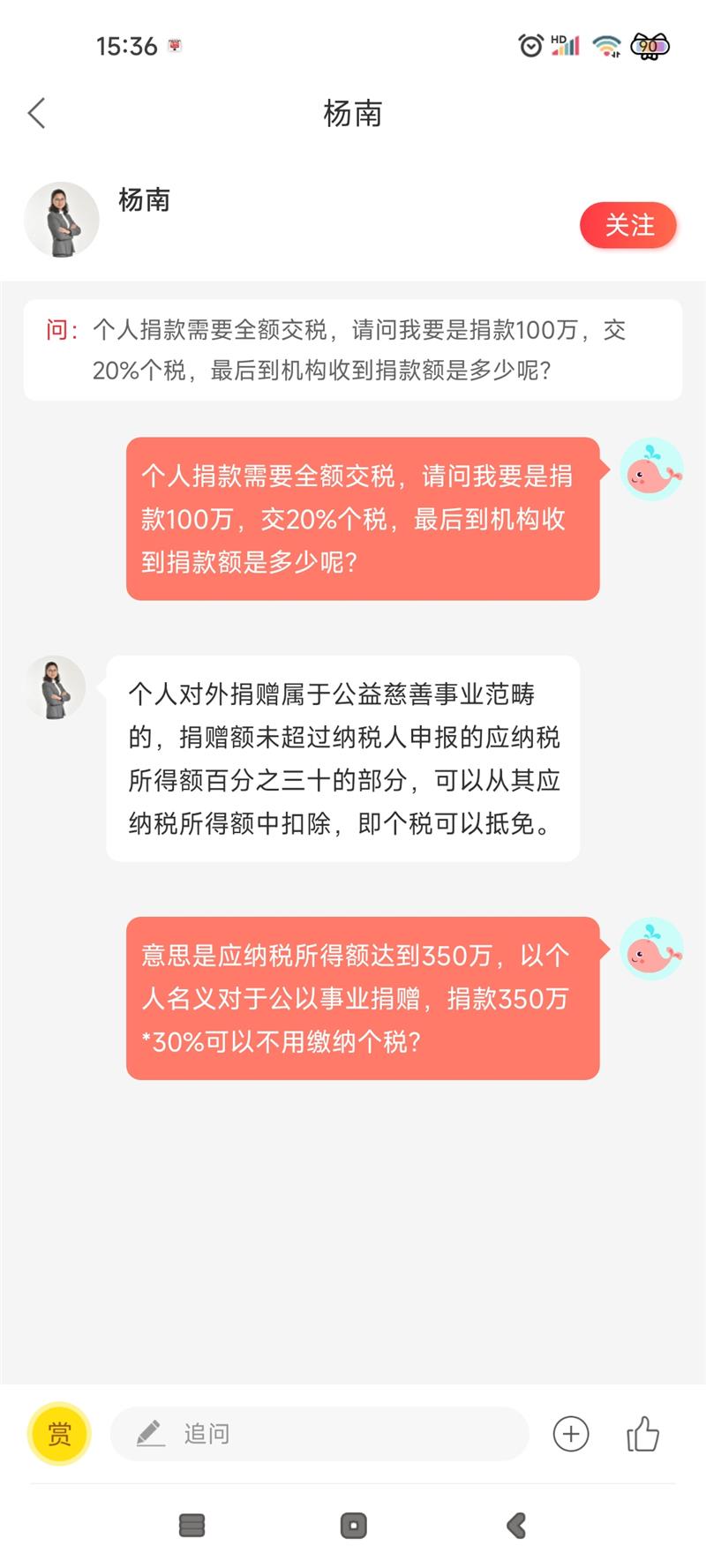Tap the system home button
This screenshot has height=1568, width=706.
(x=353, y=1525)
